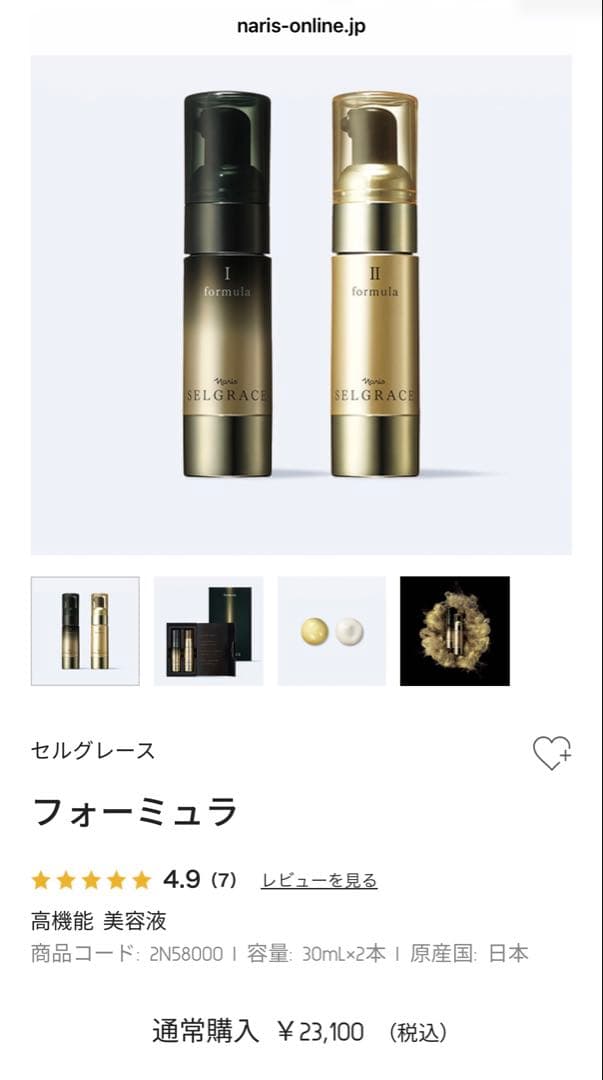The image size is (603, 1080).
Task: Open the main product image of the two bottles
Action: click(x=301, y=305)
